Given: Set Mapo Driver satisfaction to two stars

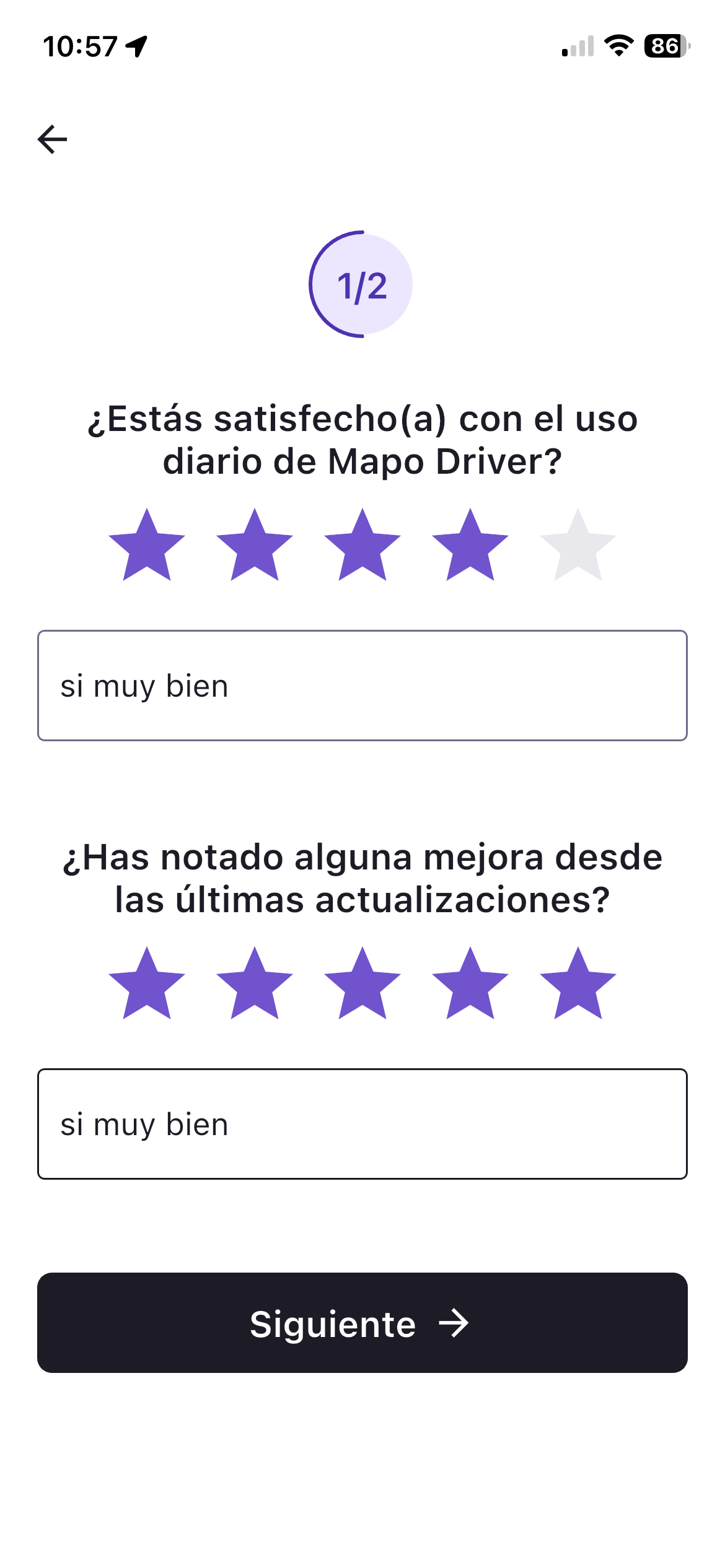Looking at the screenshot, I should point(255,546).
